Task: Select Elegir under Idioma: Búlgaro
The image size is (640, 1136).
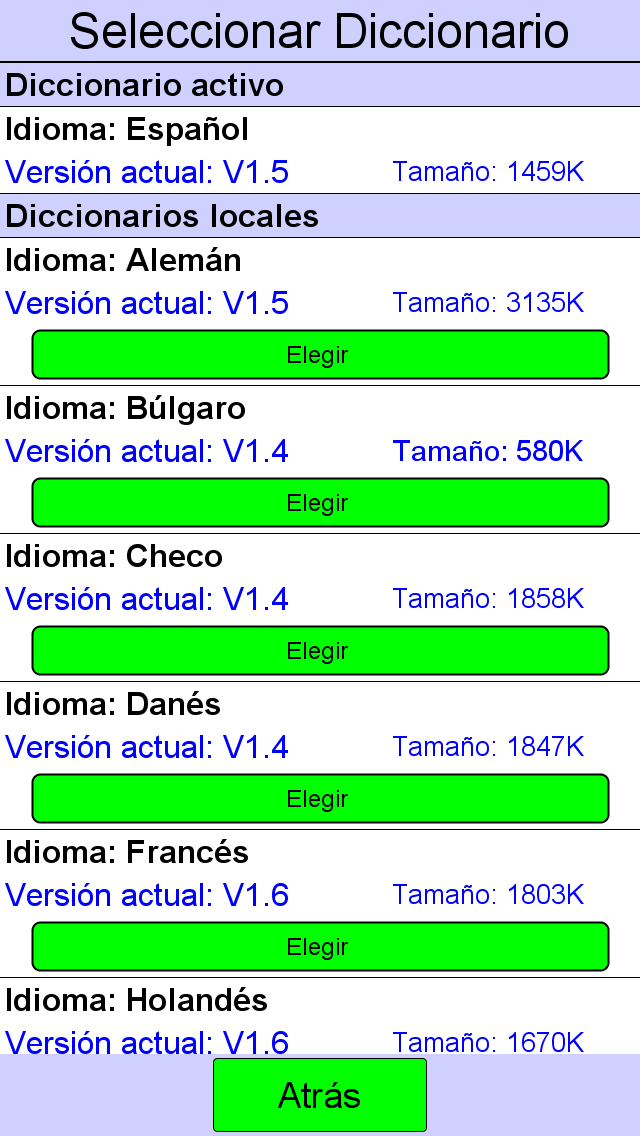Action: [320, 502]
